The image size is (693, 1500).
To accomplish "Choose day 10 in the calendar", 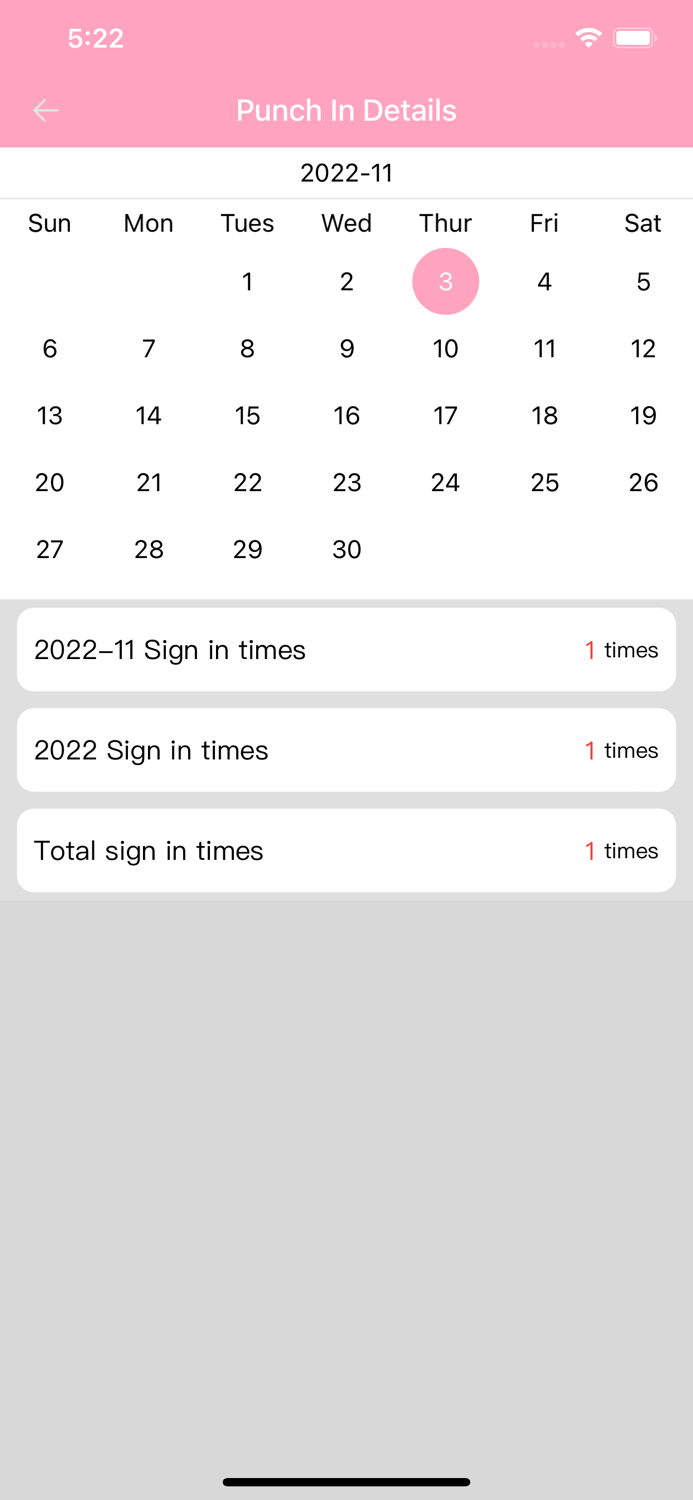I will 446,349.
